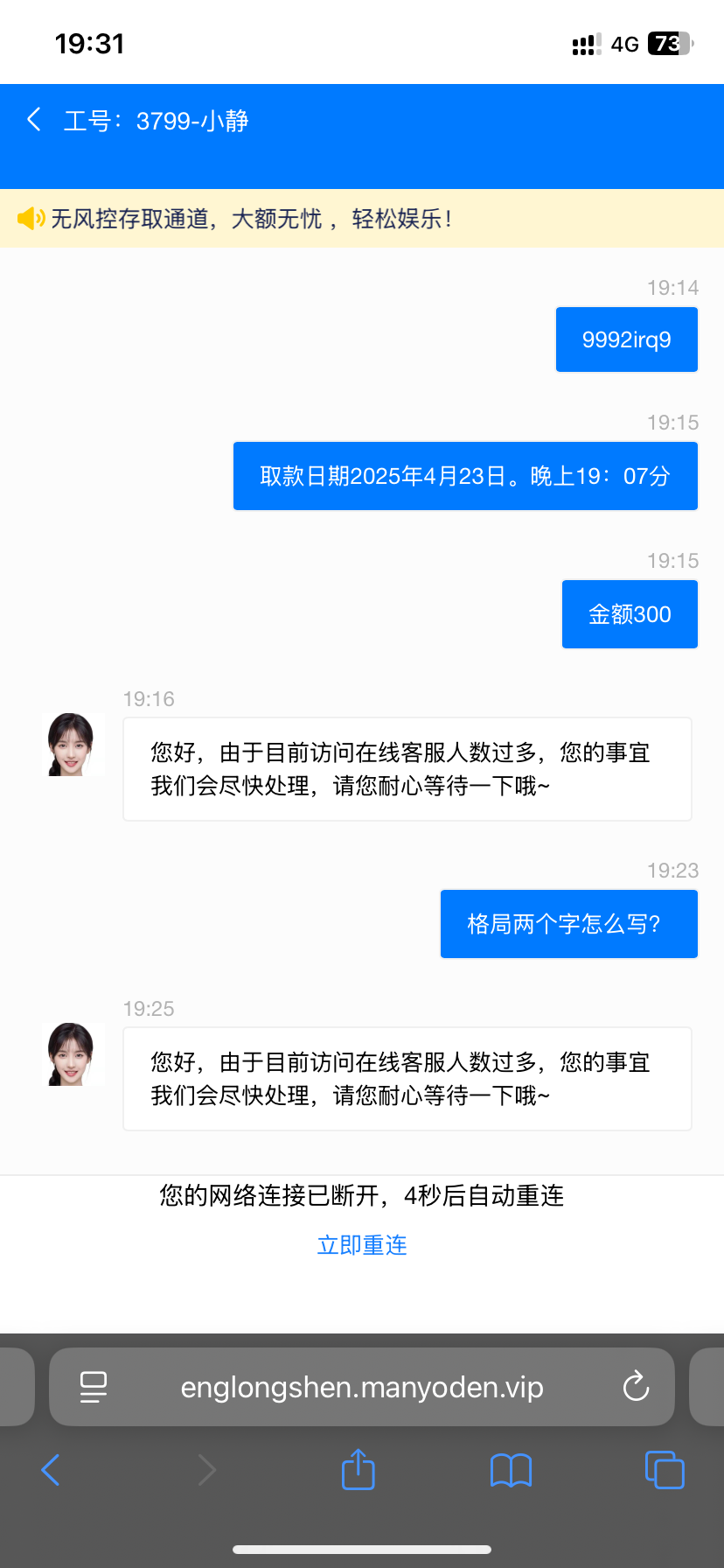
Task: Tap the agent's avatar next to 19:16 message
Action: pos(73,745)
